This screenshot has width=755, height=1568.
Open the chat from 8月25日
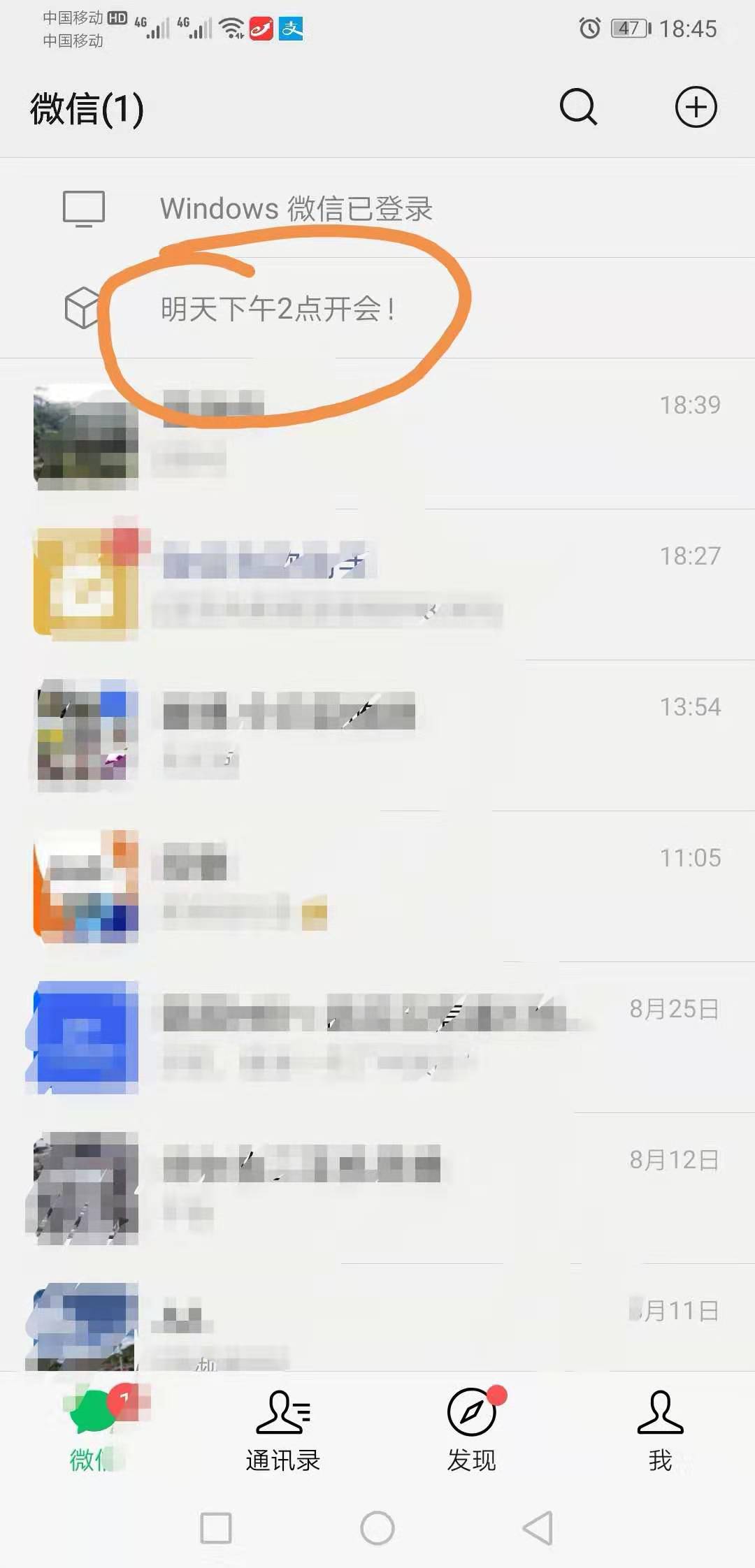pos(377,1037)
